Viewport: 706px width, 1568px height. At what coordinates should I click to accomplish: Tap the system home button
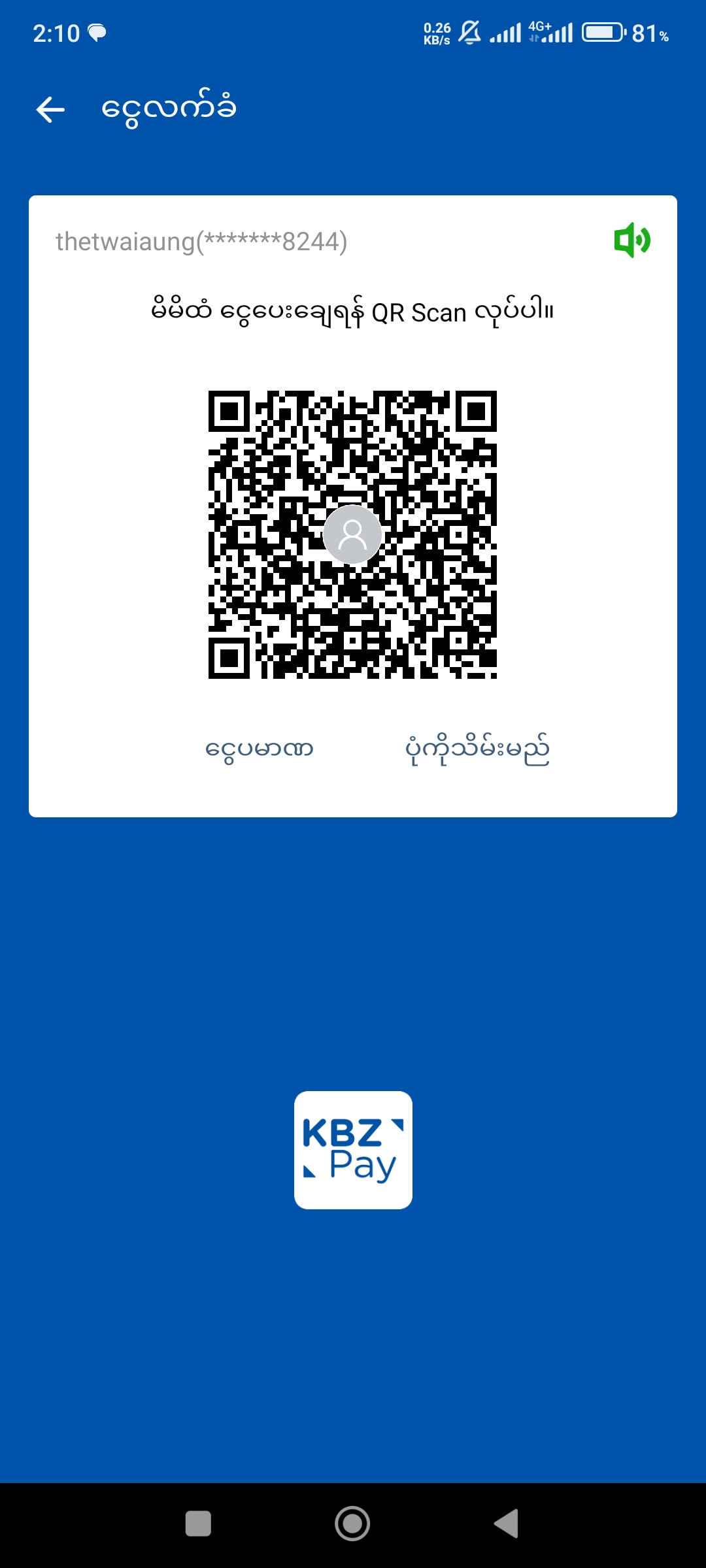(x=352, y=1524)
